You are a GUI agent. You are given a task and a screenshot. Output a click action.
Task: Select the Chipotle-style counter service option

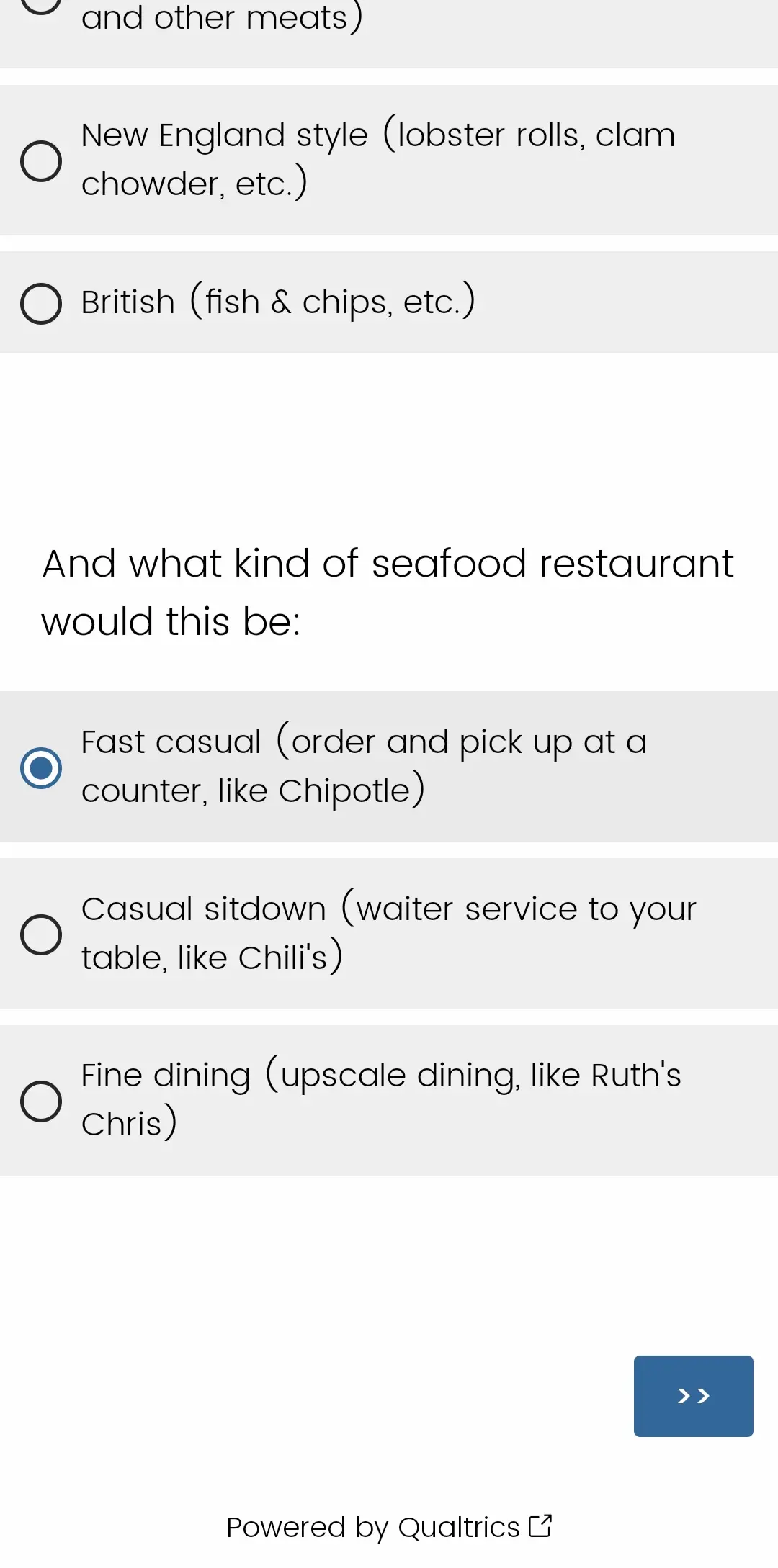(41, 767)
